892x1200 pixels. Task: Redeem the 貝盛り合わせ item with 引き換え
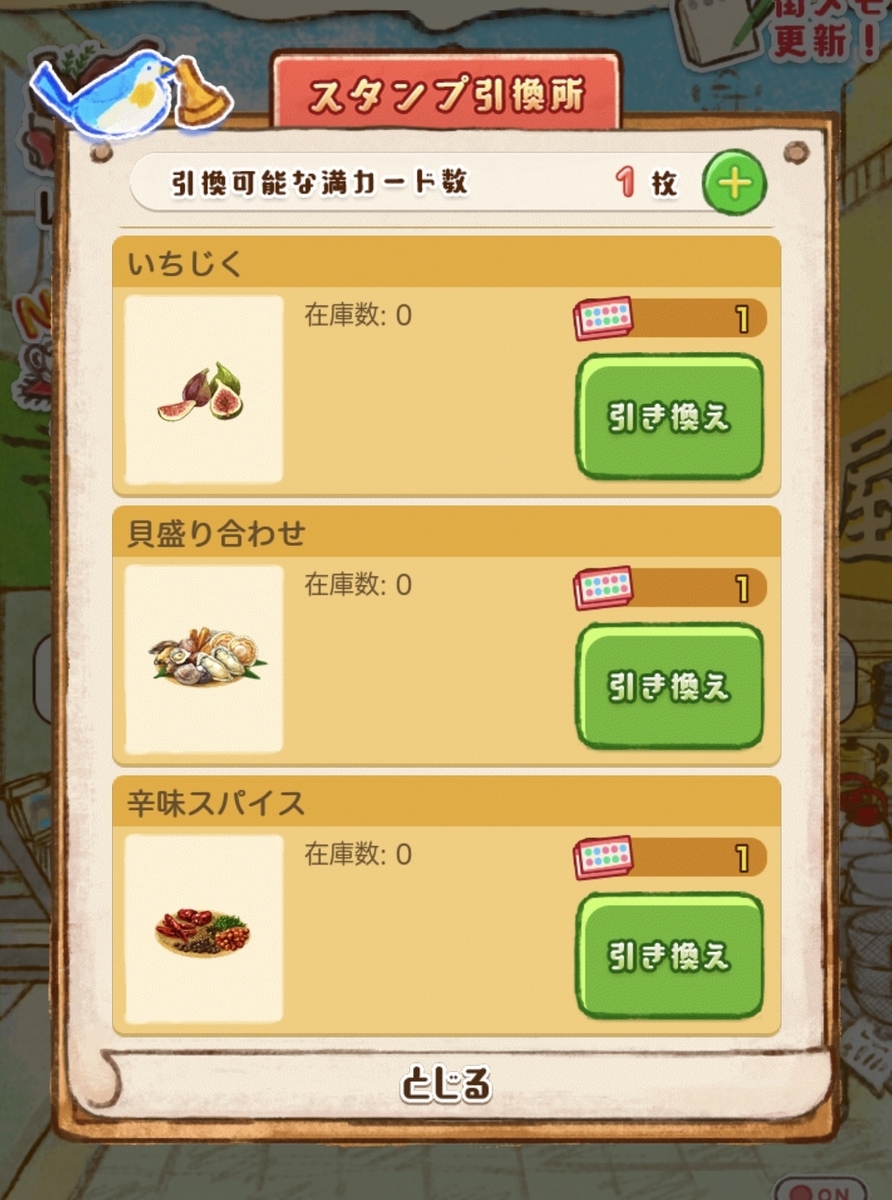669,686
